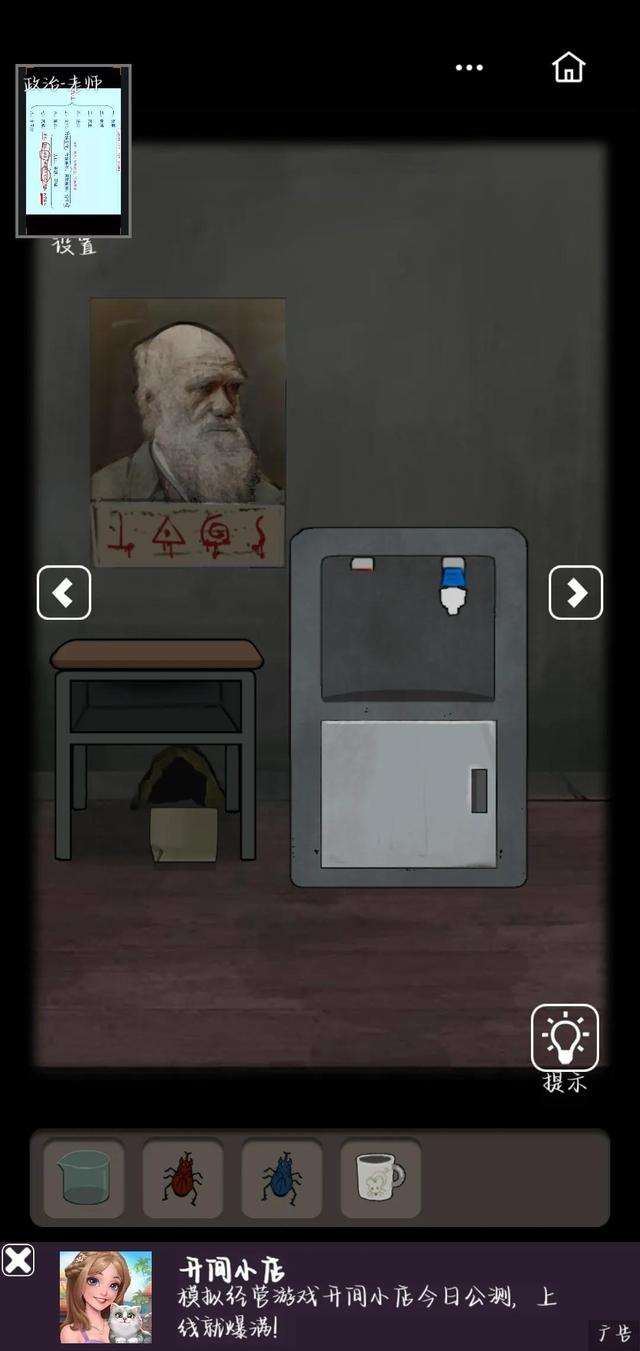Select the blue beetle in inventory

(281, 1178)
